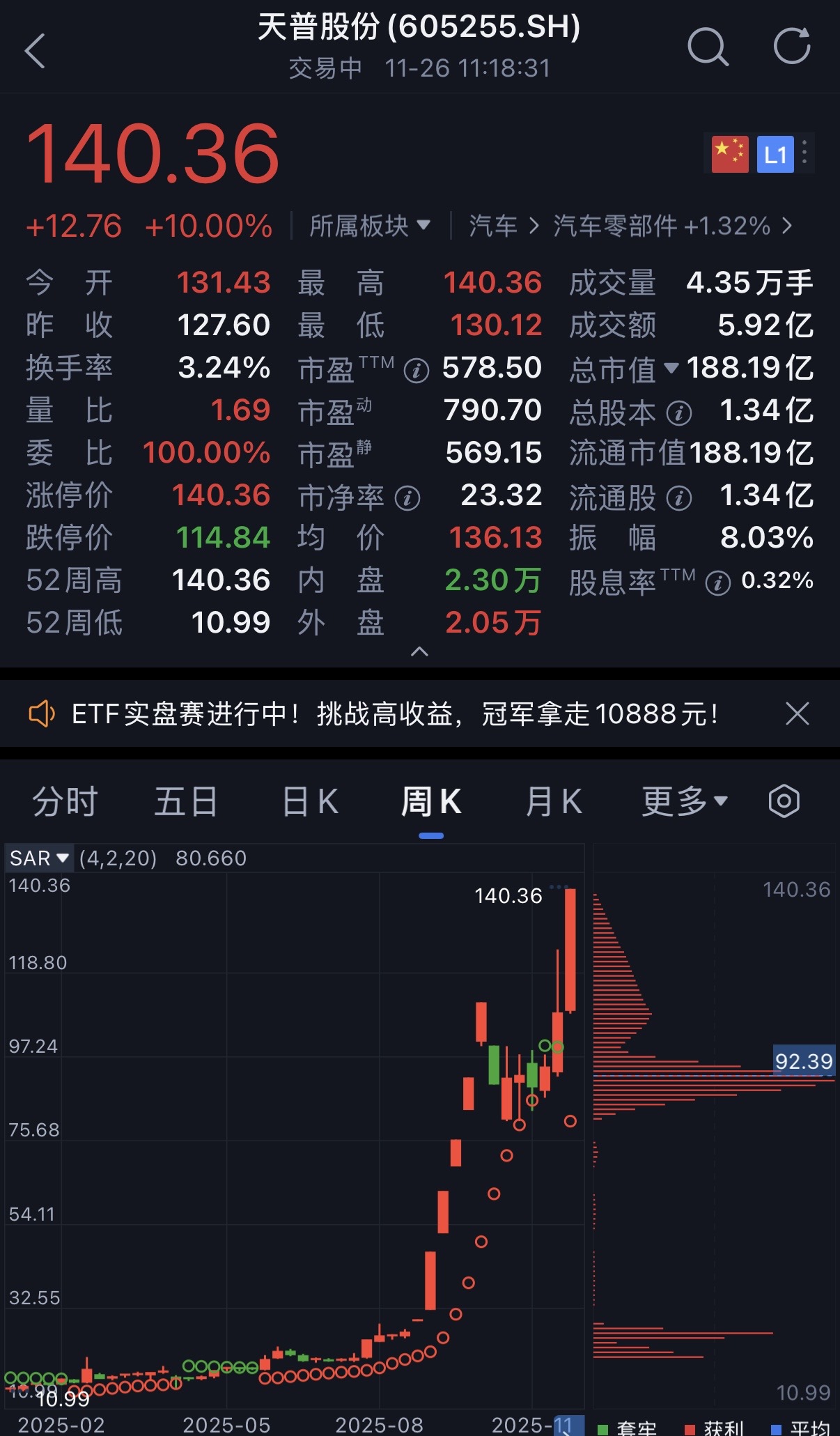
Task: Open the overflow menu beside L1
Action: [804, 153]
